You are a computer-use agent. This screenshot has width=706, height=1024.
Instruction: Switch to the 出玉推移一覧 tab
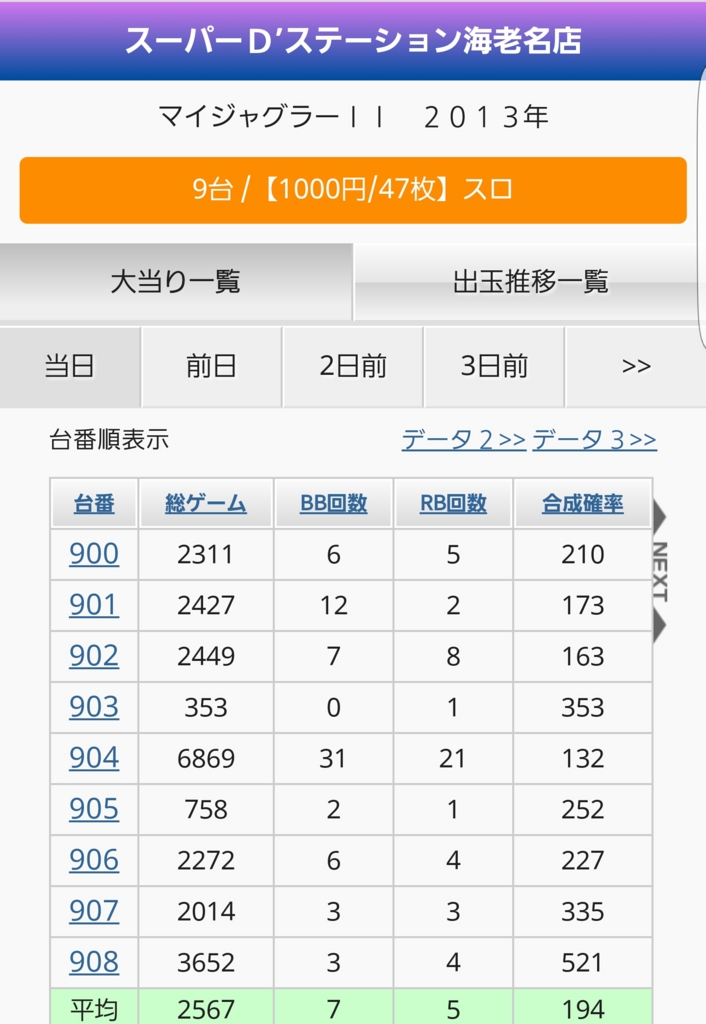pyautogui.click(x=530, y=282)
